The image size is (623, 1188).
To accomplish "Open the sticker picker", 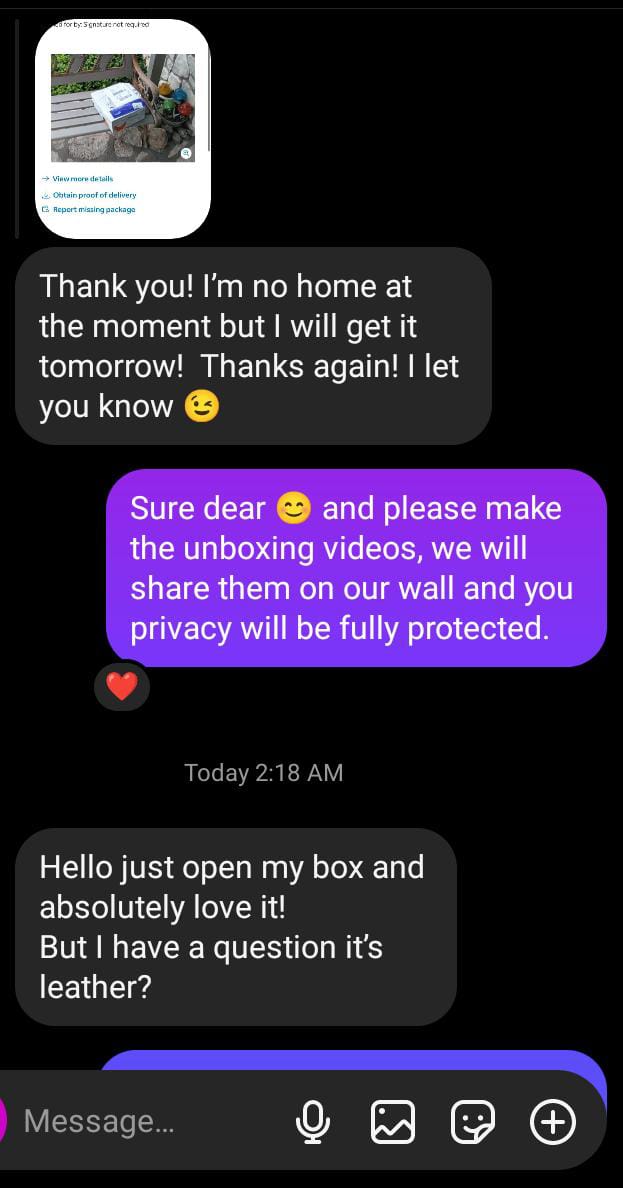I will pos(473,1121).
